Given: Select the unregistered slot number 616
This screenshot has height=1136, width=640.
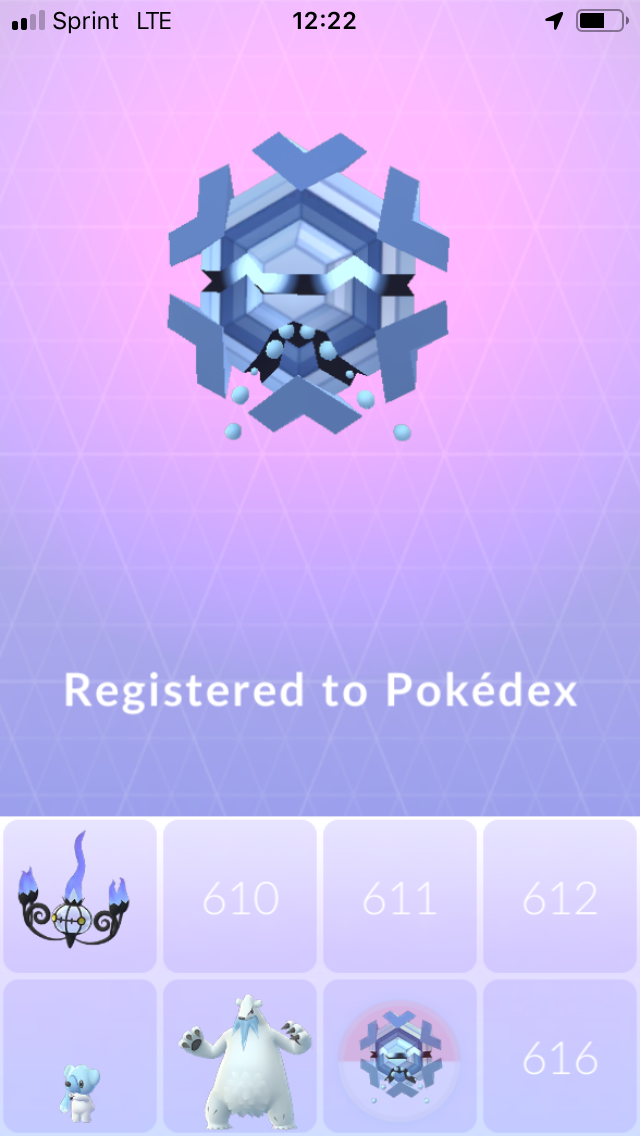Looking at the screenshot, I should point(560,1058).
